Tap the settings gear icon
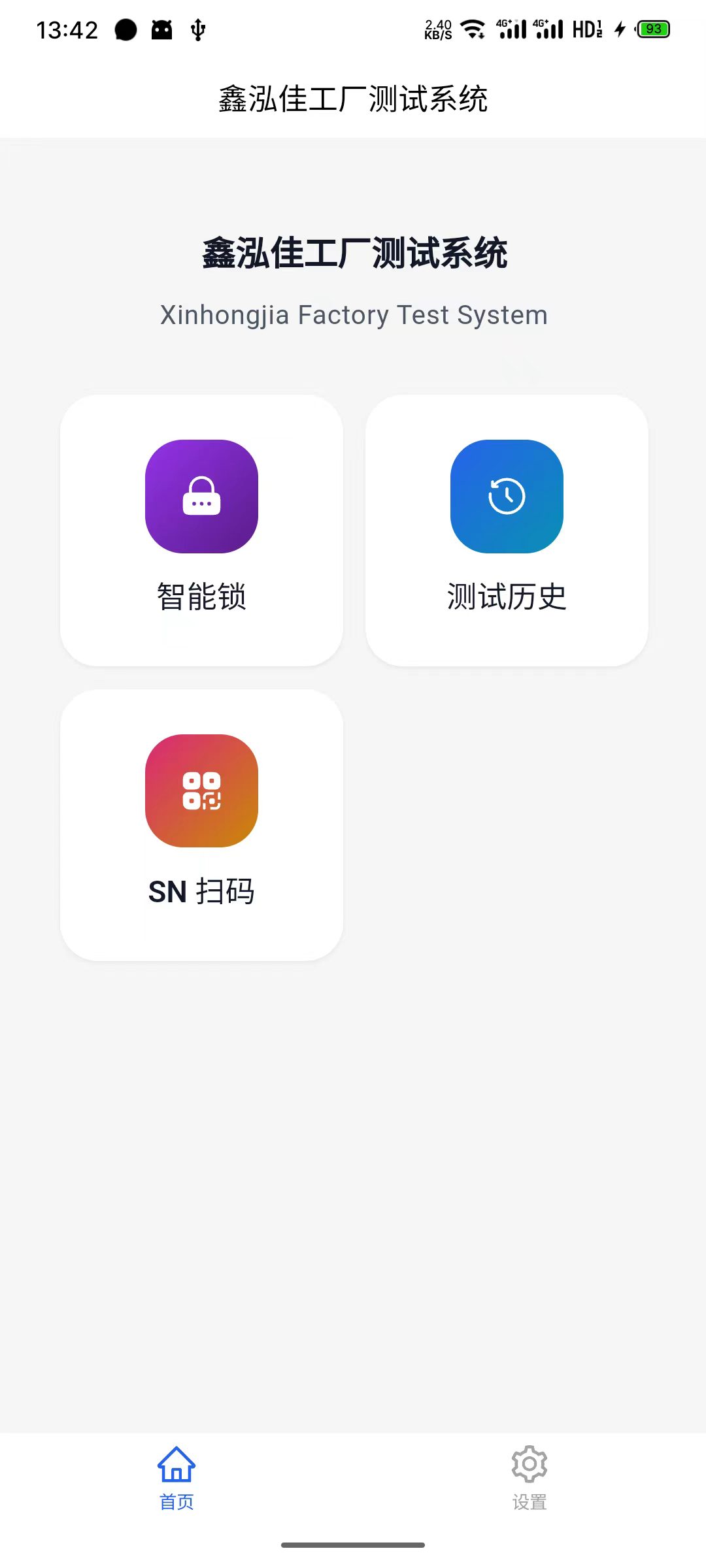This screenshot has height=1568, width=706. pyautogui.click(x=529, y=1463)
